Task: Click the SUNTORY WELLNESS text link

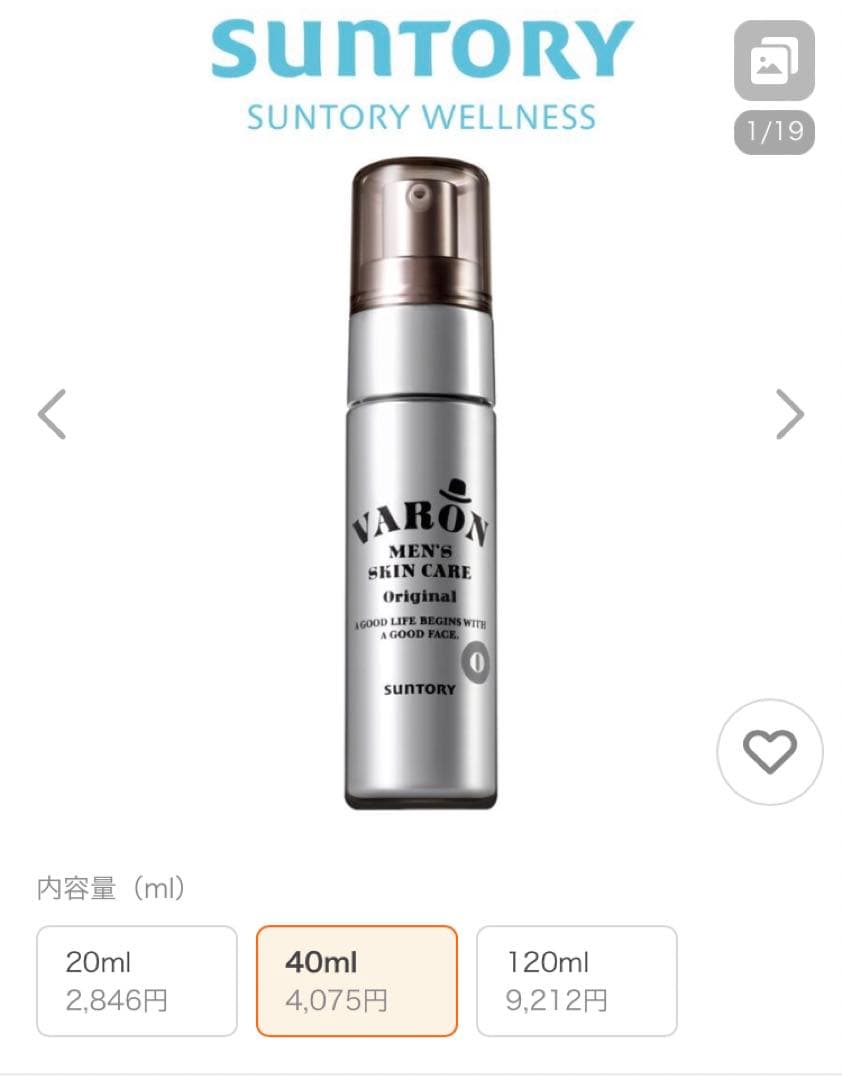Action: tap(420, 117)
